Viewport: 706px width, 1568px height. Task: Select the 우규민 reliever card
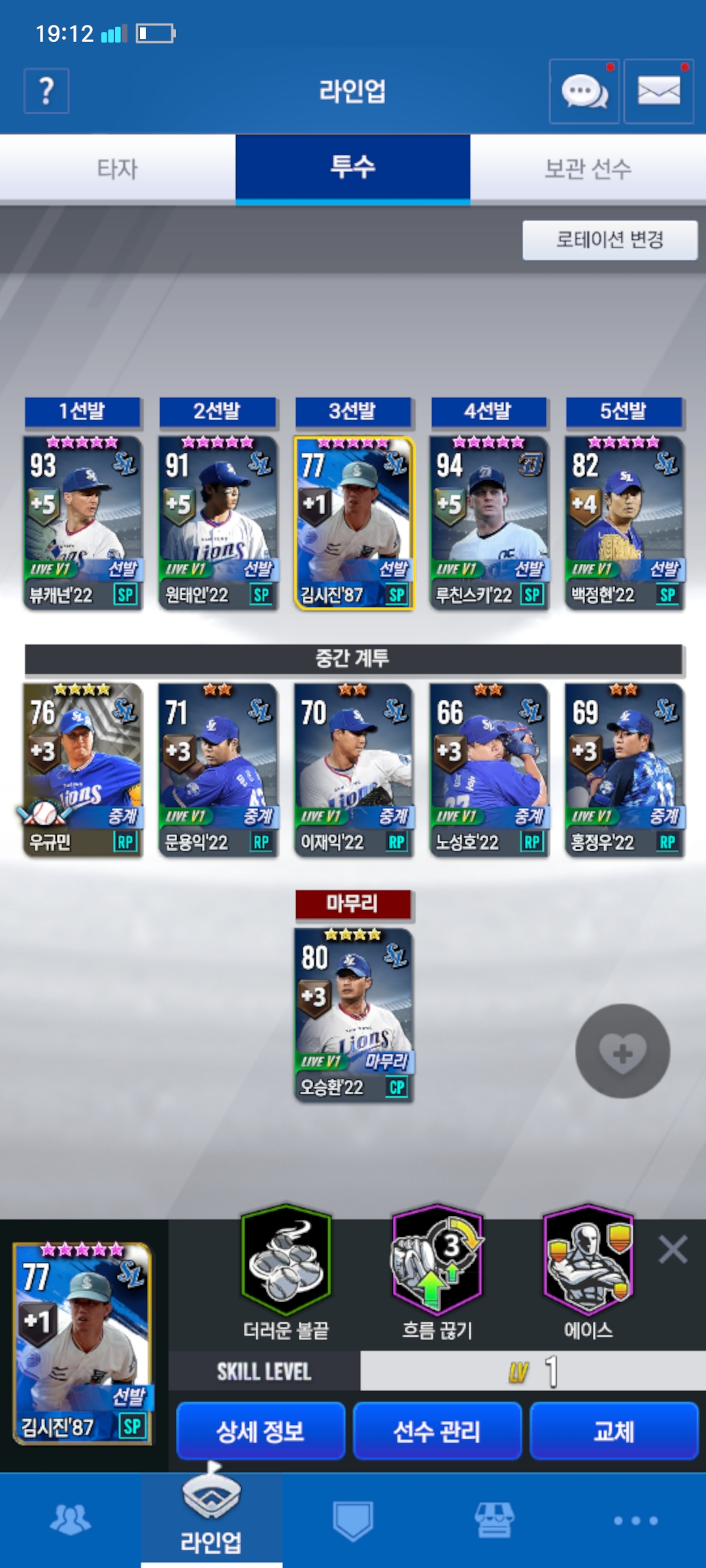click(83, 770)
